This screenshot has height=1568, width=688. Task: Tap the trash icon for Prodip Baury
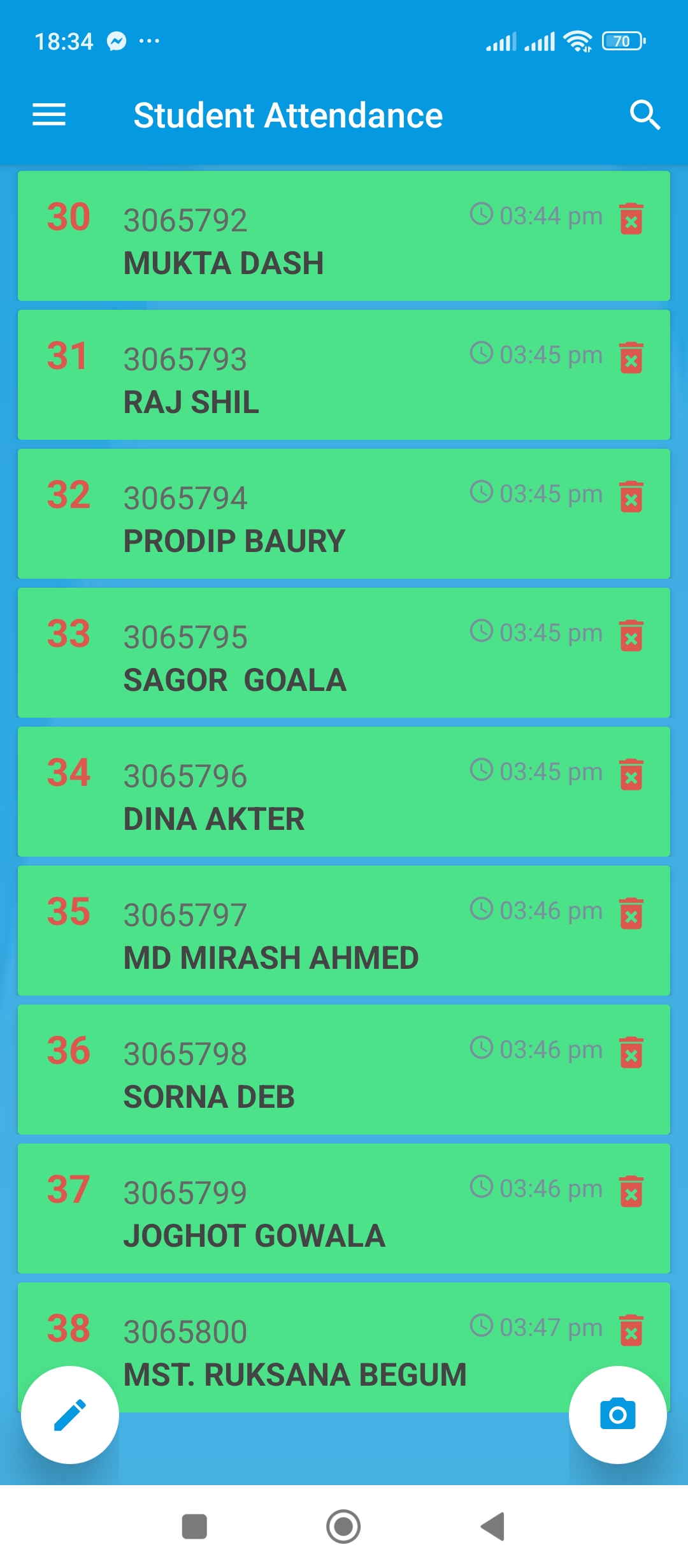(631, 497)
